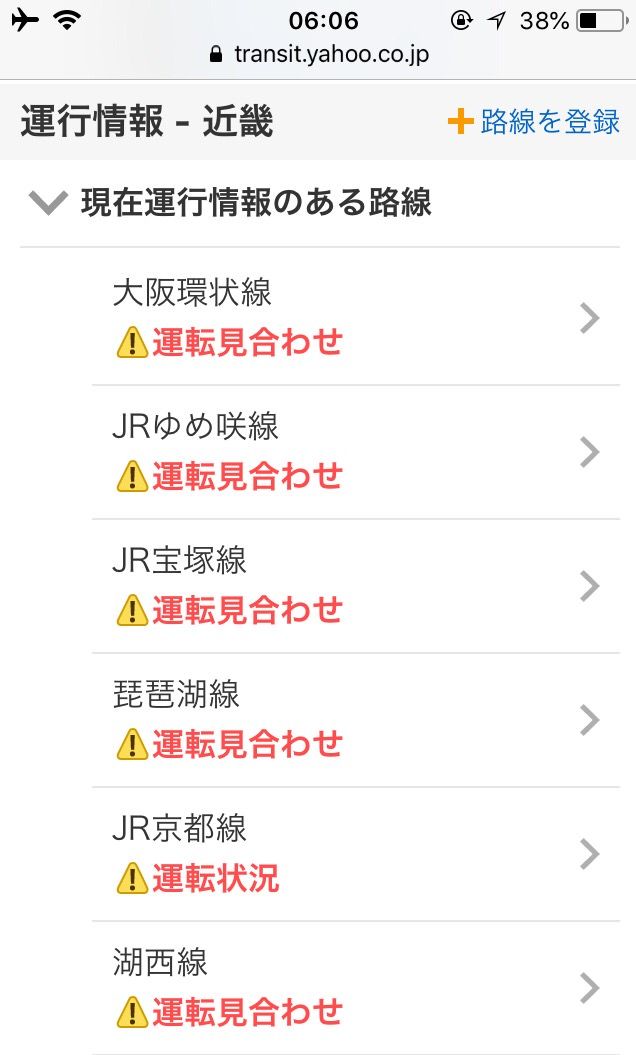The width and height of the screenshot is (636, 1055).
Task: Select the 湖西線 row
Action: (356, 988)
